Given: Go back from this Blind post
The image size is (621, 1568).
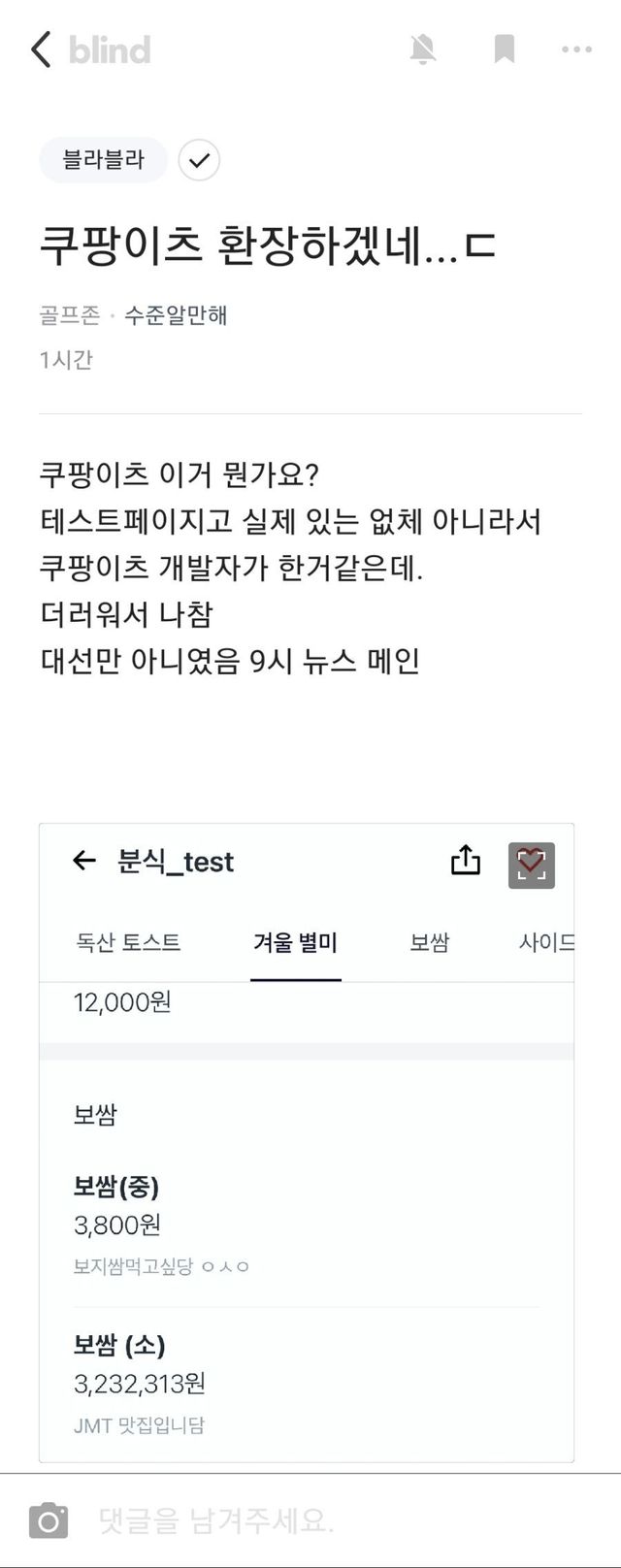Looking at the screenshot, I should point(41,49).
